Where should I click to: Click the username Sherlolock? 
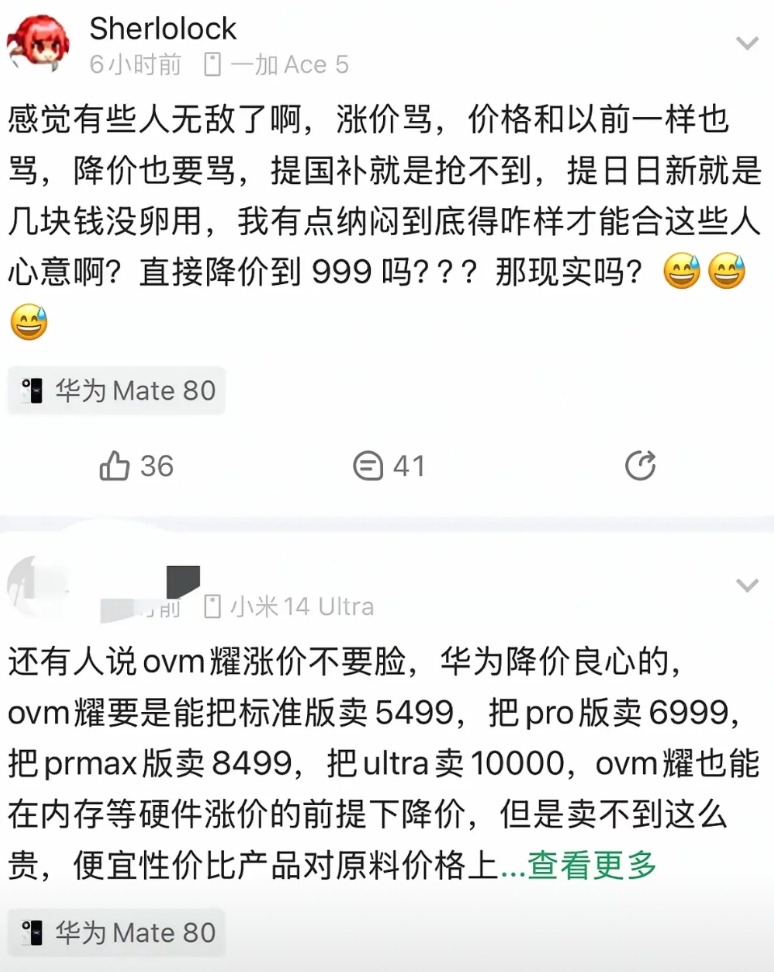164,28
